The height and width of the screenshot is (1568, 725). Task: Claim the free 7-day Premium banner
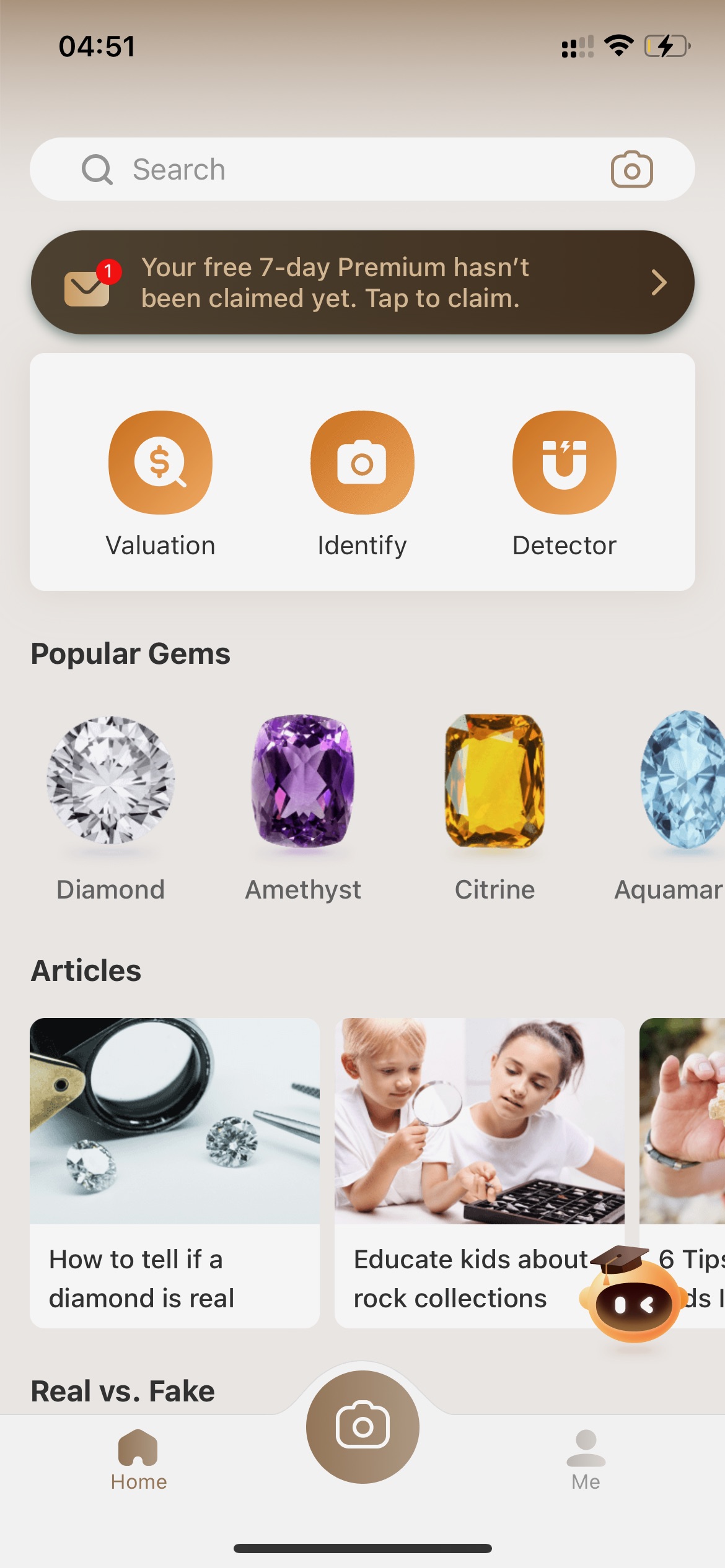click(362, 282)
